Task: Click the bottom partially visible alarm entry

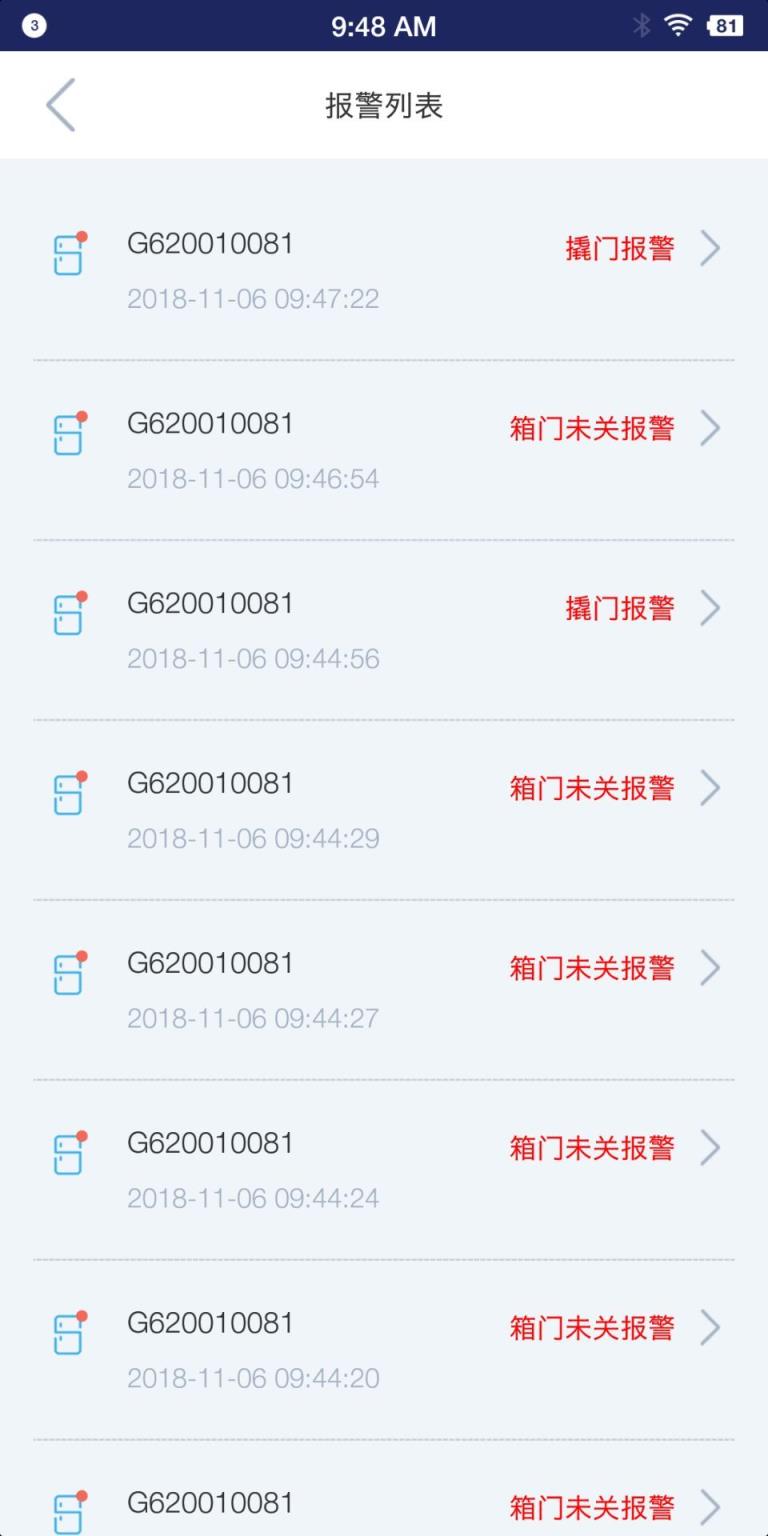Action: 384,1505
